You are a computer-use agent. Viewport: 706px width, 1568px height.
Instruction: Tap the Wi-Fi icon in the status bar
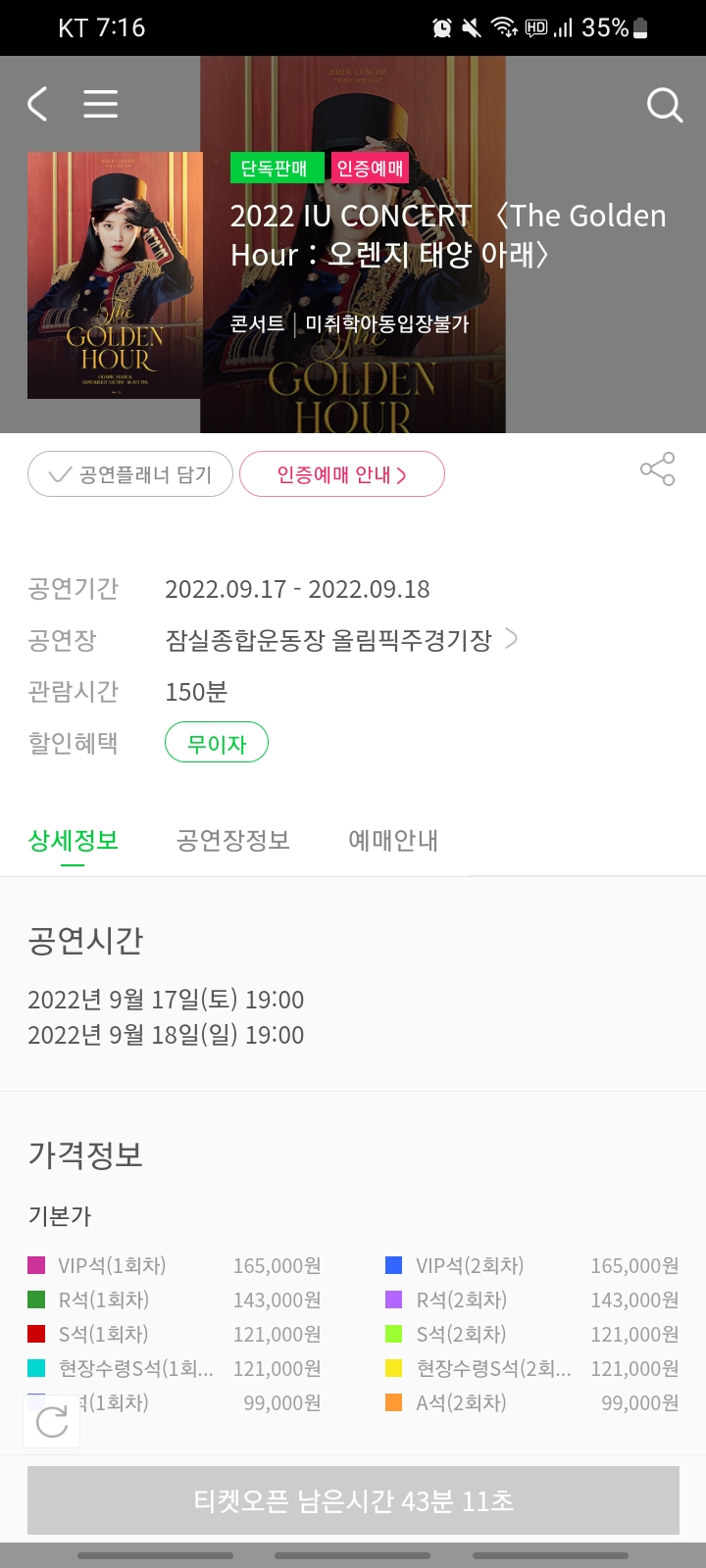pos(502,28)
